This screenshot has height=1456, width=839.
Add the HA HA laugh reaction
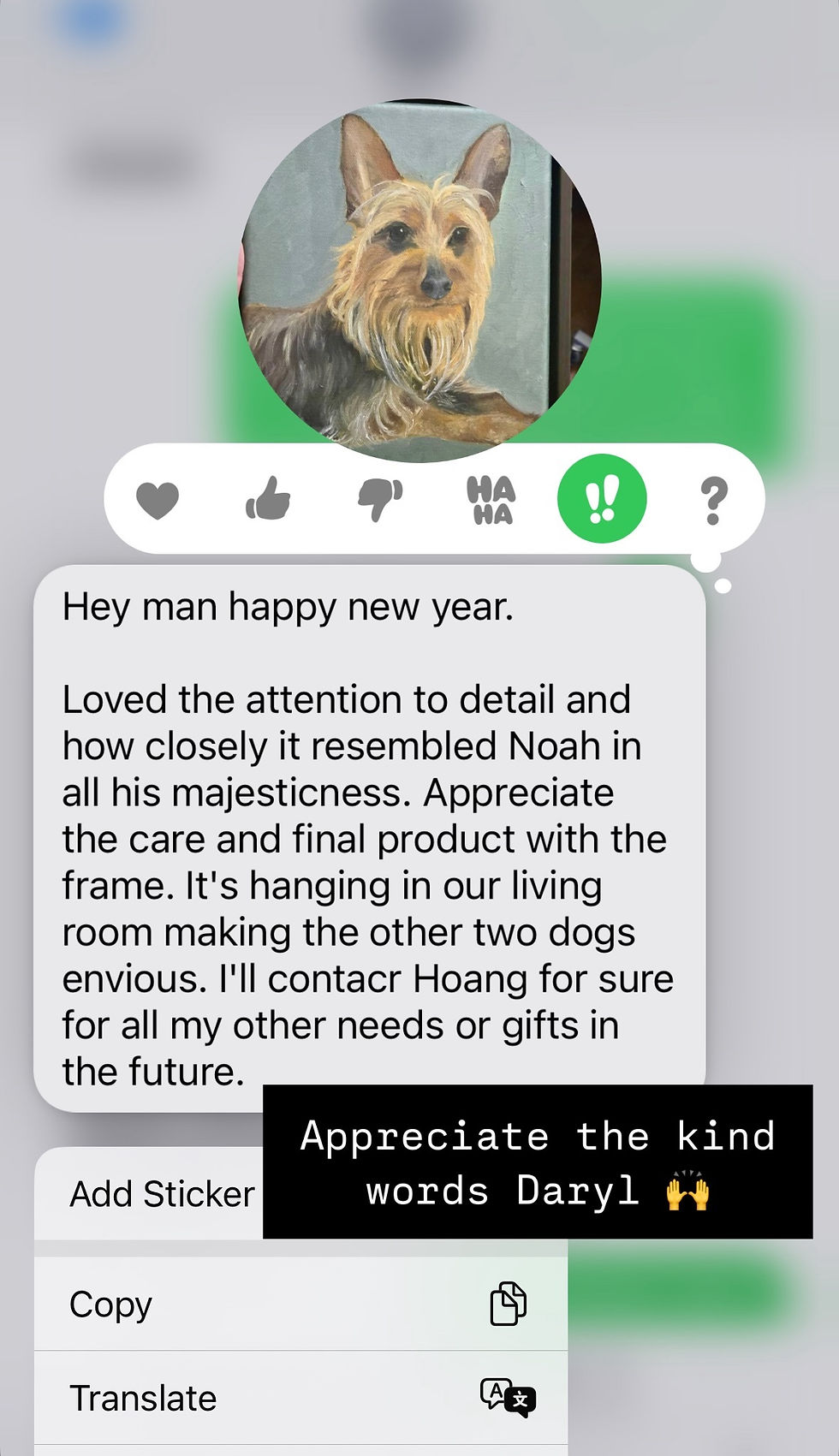491,500
